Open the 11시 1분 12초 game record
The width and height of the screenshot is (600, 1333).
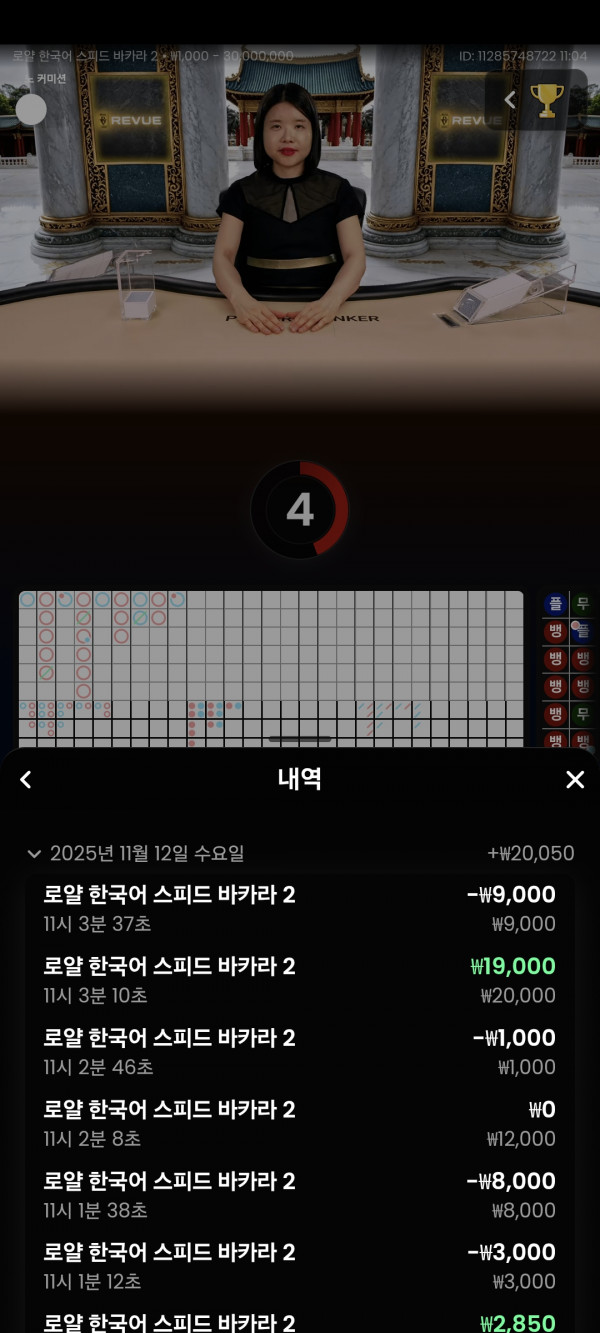[299, 1266]
